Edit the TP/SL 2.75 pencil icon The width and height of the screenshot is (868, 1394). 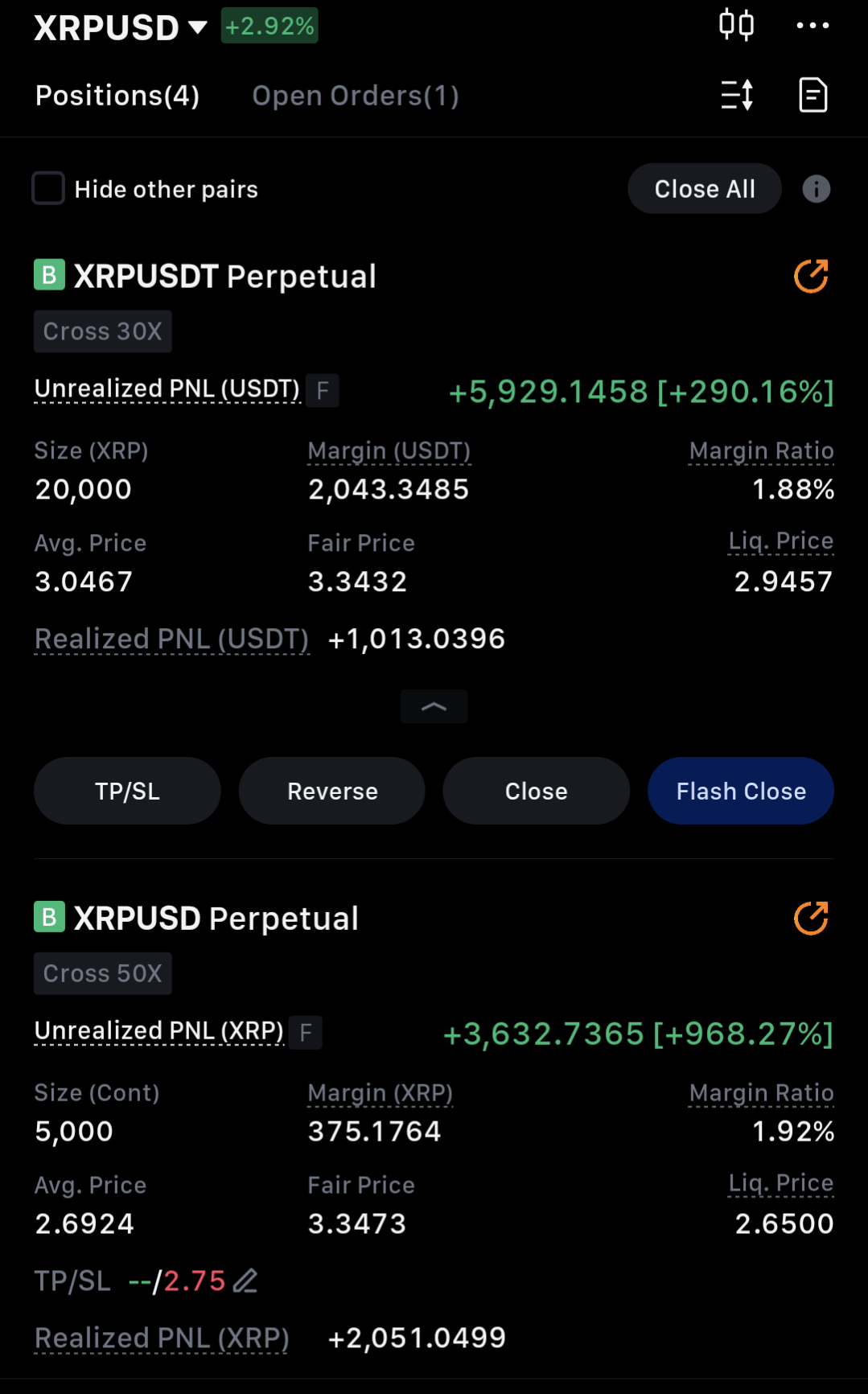click(245, 1281)
